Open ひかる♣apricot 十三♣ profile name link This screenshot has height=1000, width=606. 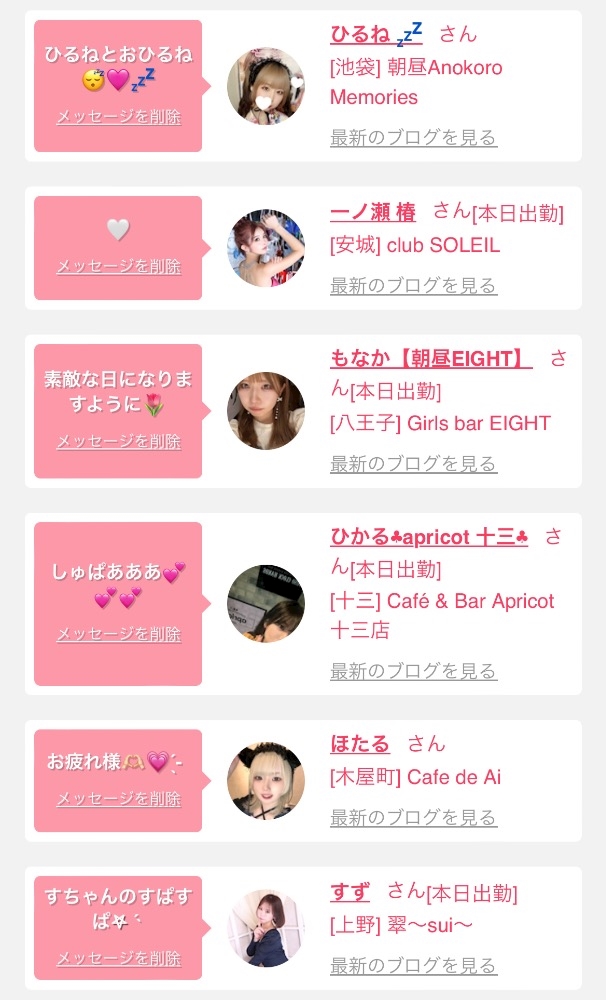(x=429, y=537)
